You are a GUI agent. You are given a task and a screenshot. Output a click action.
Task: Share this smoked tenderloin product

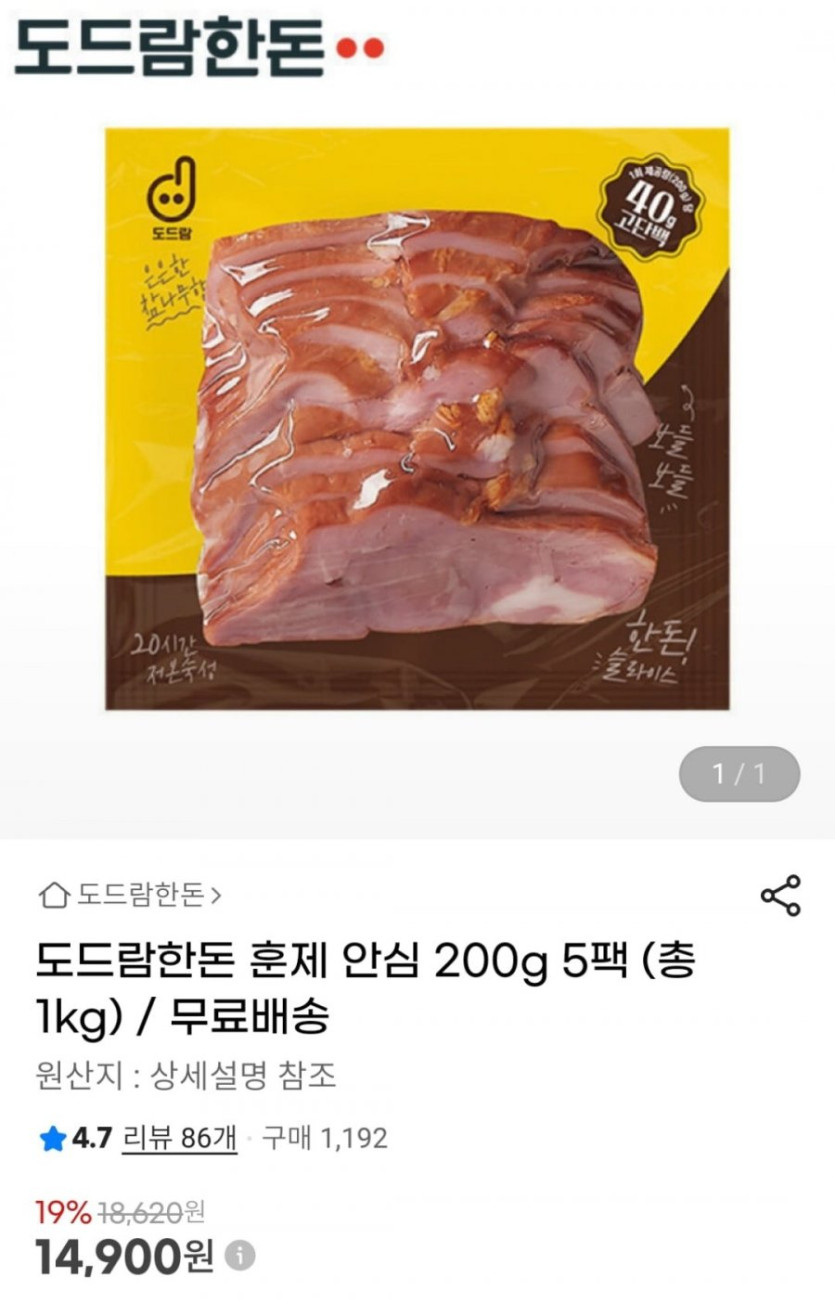click(780, 895)
